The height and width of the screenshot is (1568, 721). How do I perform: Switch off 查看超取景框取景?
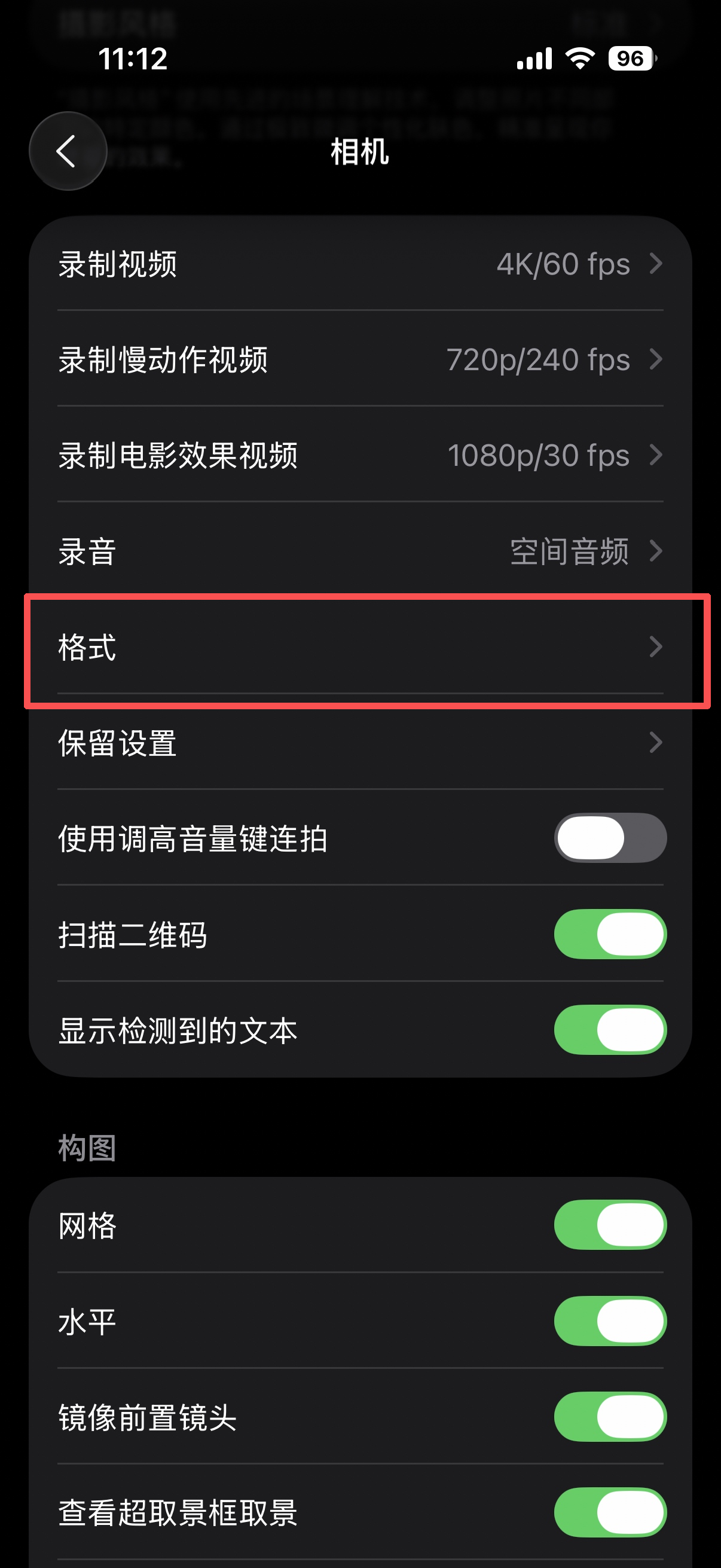(x=610, y=1512)
